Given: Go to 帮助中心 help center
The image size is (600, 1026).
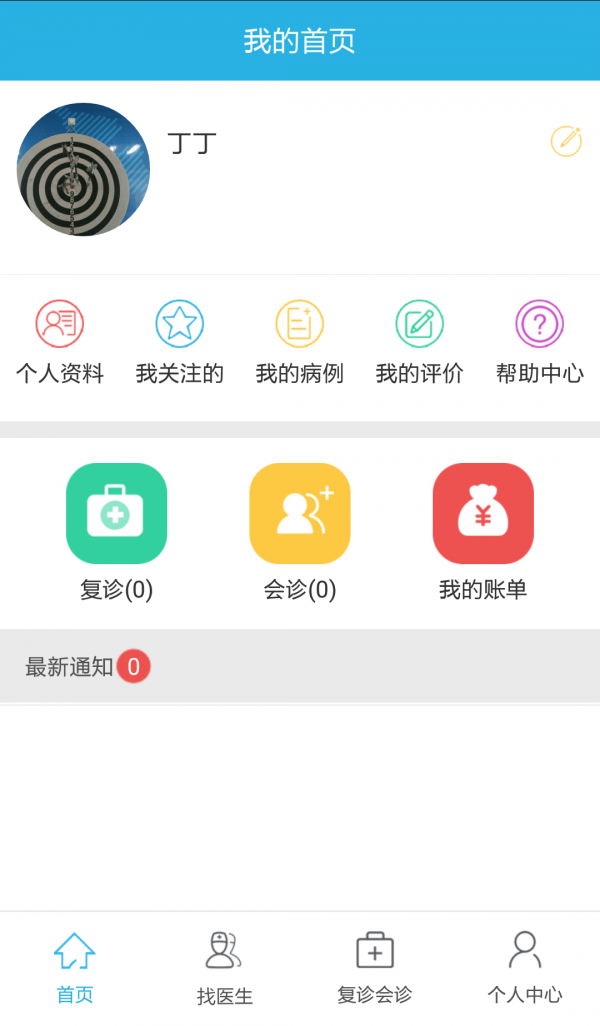Looking at the screenshot, I should click(540, 343).
